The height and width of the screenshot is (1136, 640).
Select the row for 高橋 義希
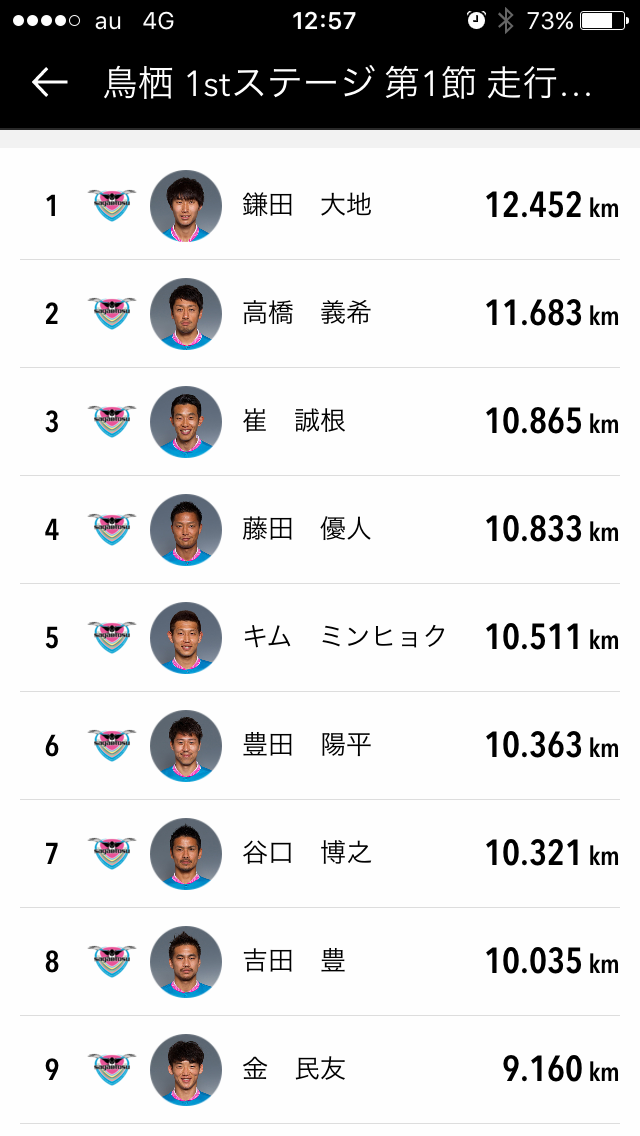point(320,314)
